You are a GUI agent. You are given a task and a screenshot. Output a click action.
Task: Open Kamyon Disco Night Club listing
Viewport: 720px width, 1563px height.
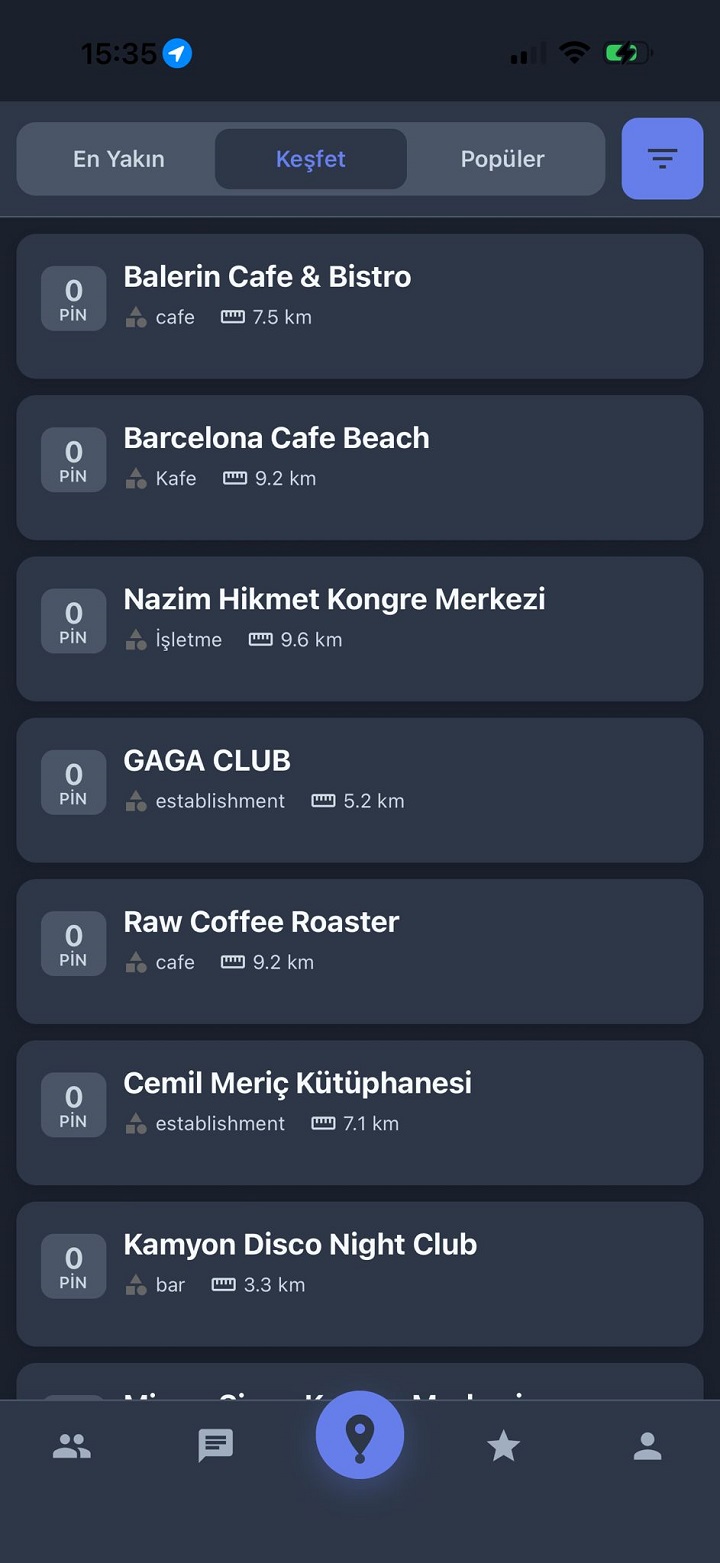360,1273
